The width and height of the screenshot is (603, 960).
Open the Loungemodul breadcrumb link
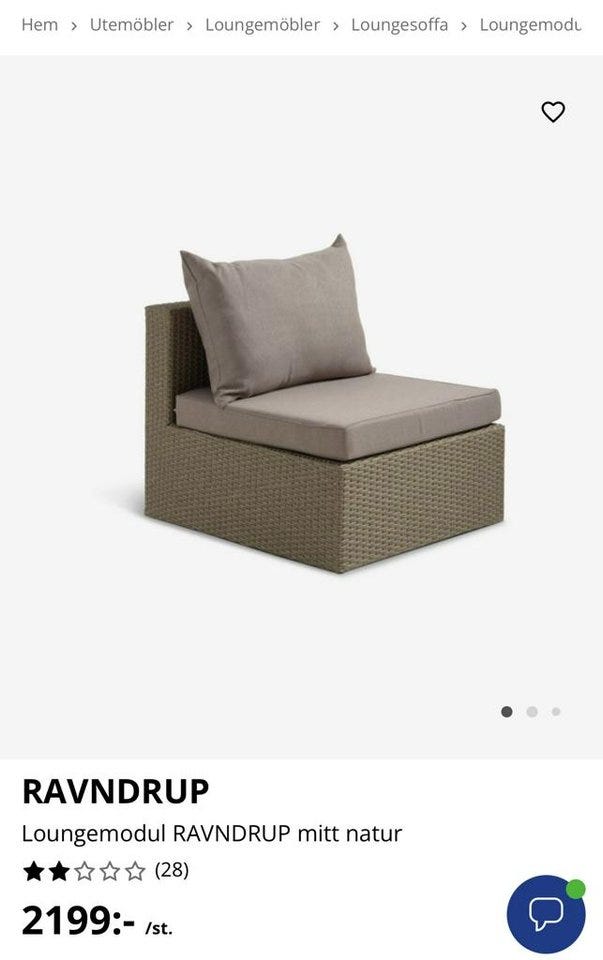tap(530, 25)
